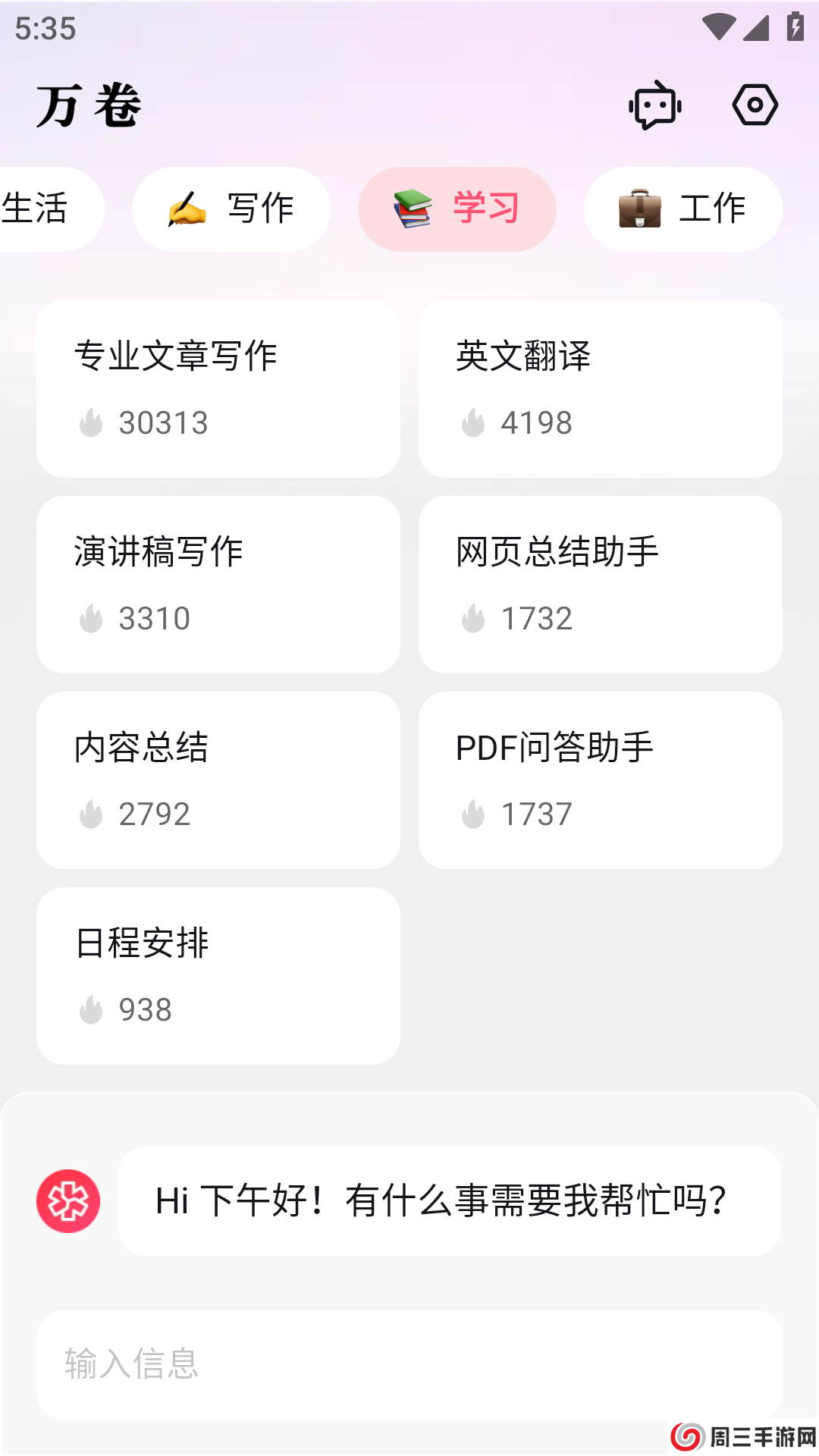Open the chat robot icon in top bar
Viewport: 819px width, 1456px height.
click(654, 105)
